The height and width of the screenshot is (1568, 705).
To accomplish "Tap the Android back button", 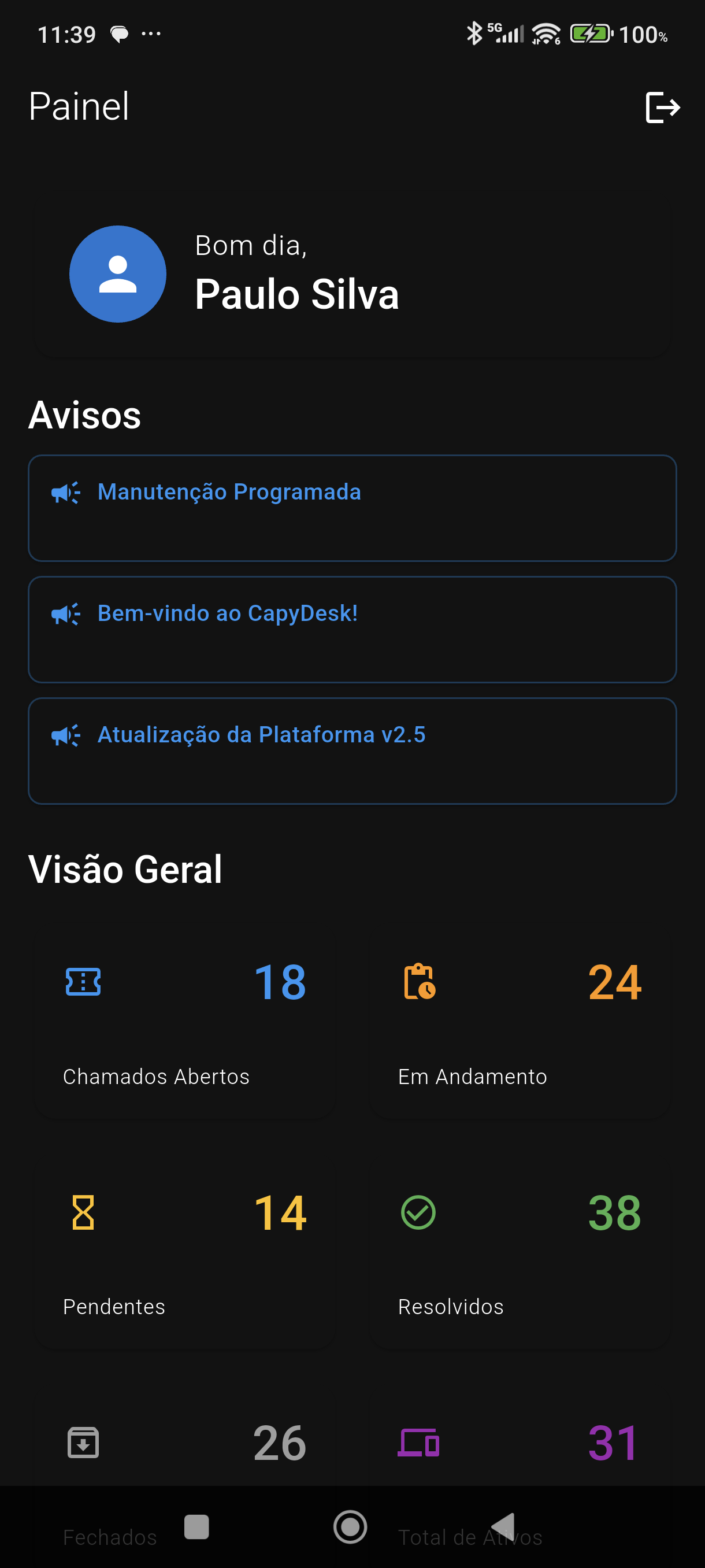I will tap(504, 1525).
